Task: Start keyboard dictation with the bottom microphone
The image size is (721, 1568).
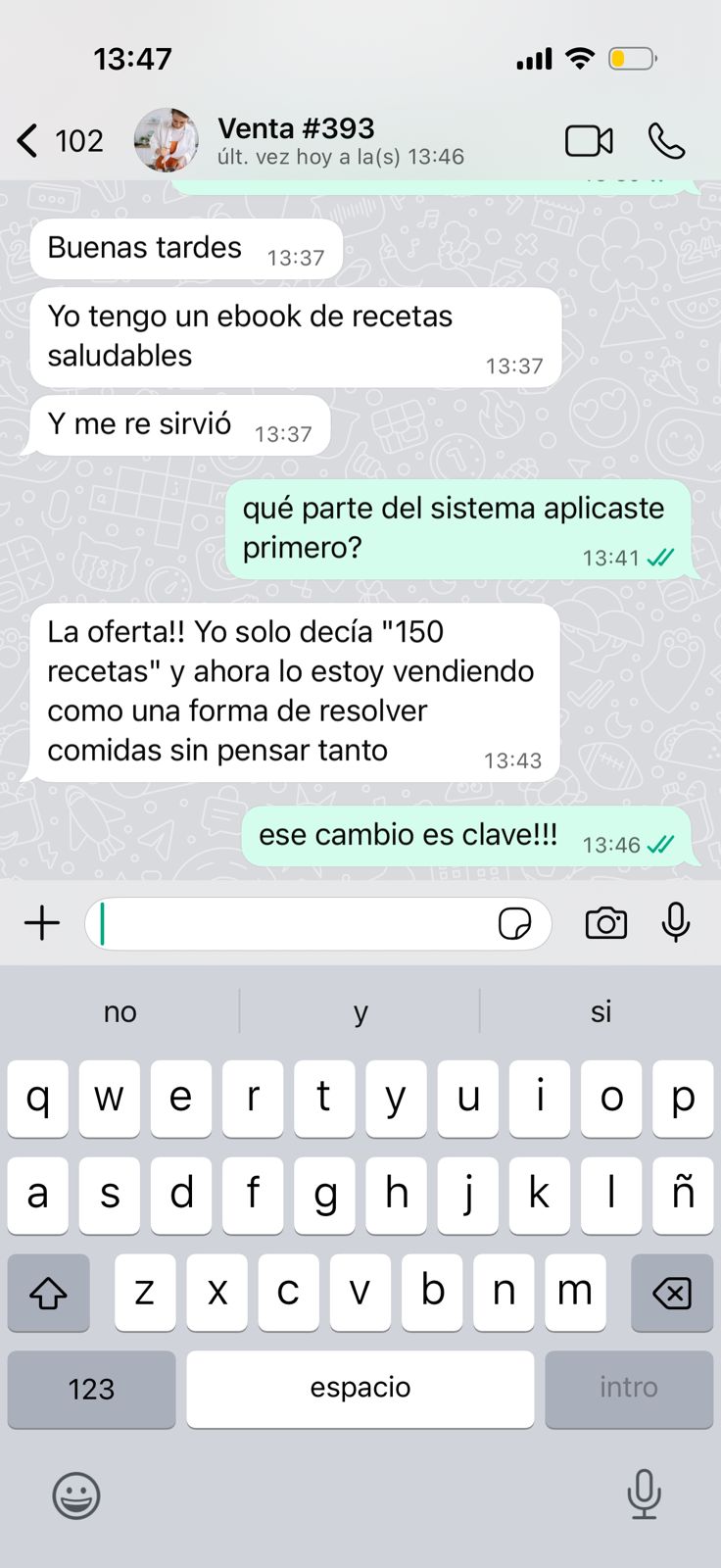Action: click(645, 1496)
